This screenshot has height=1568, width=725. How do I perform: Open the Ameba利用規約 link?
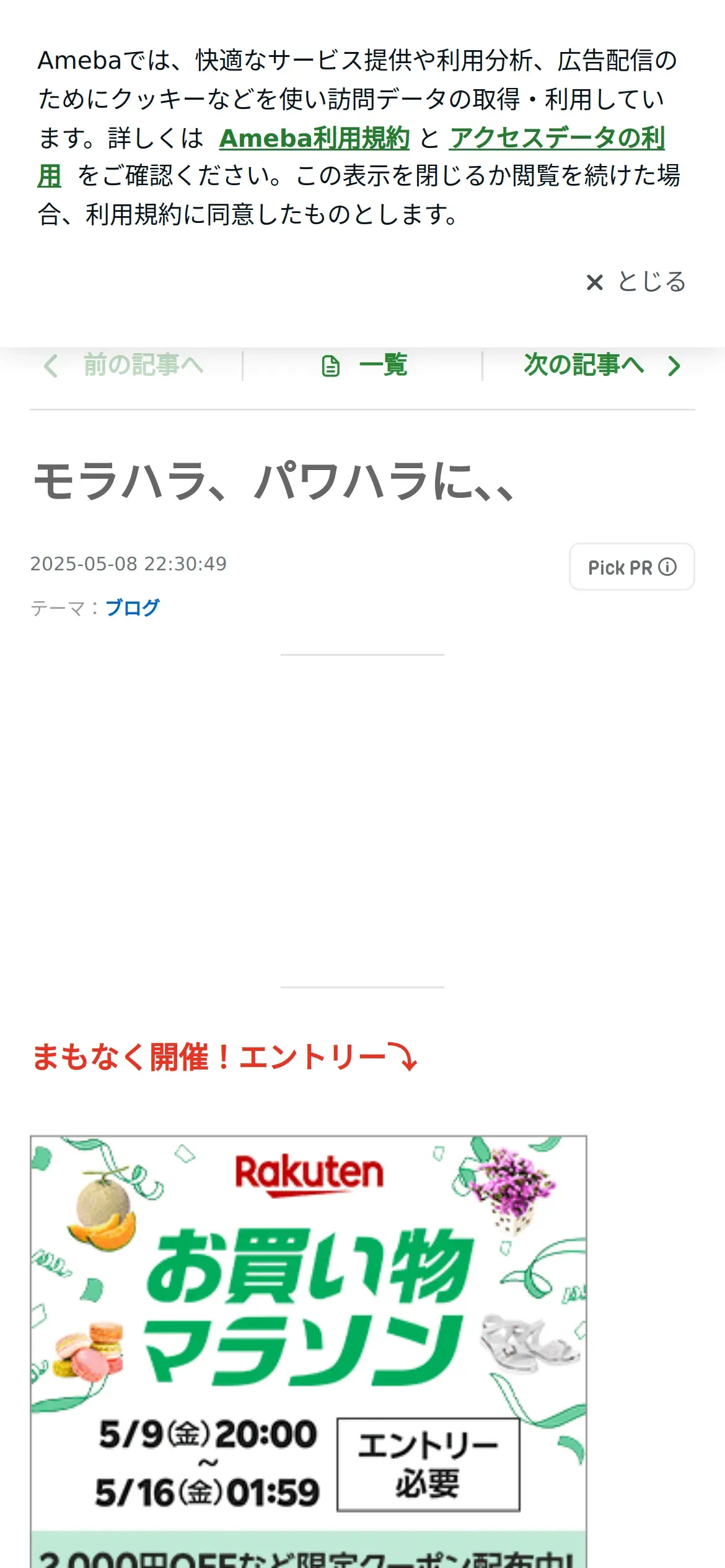click(314, 138)
